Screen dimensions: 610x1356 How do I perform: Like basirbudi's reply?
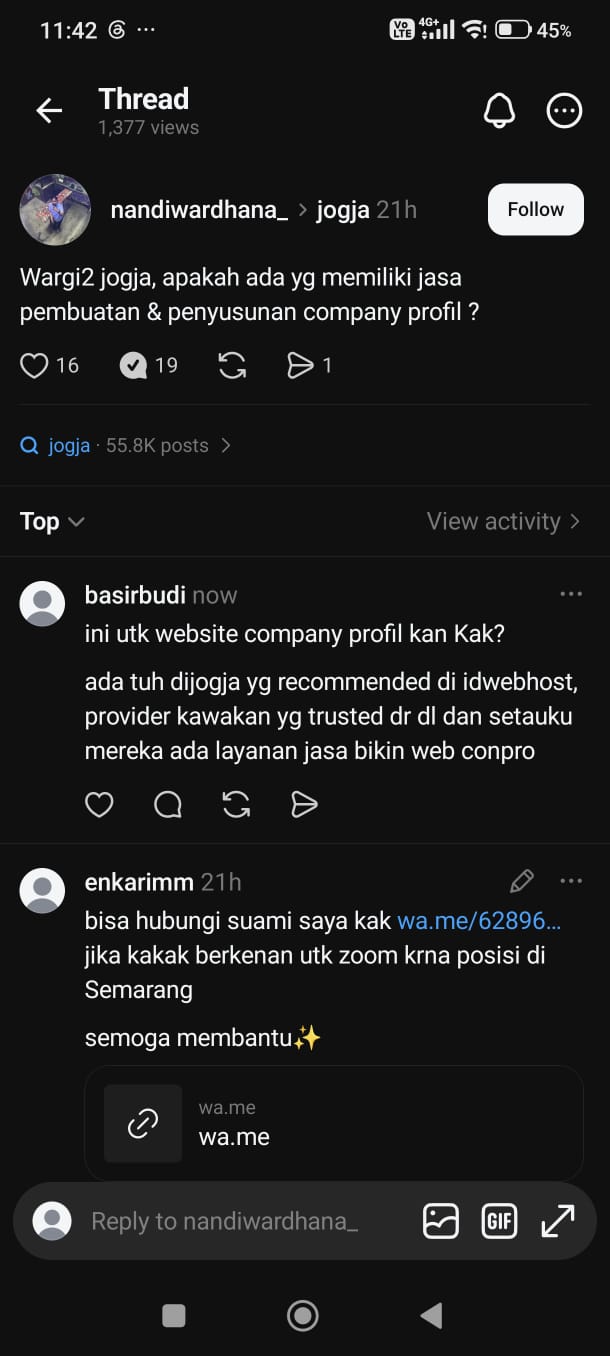pos(99,805)
